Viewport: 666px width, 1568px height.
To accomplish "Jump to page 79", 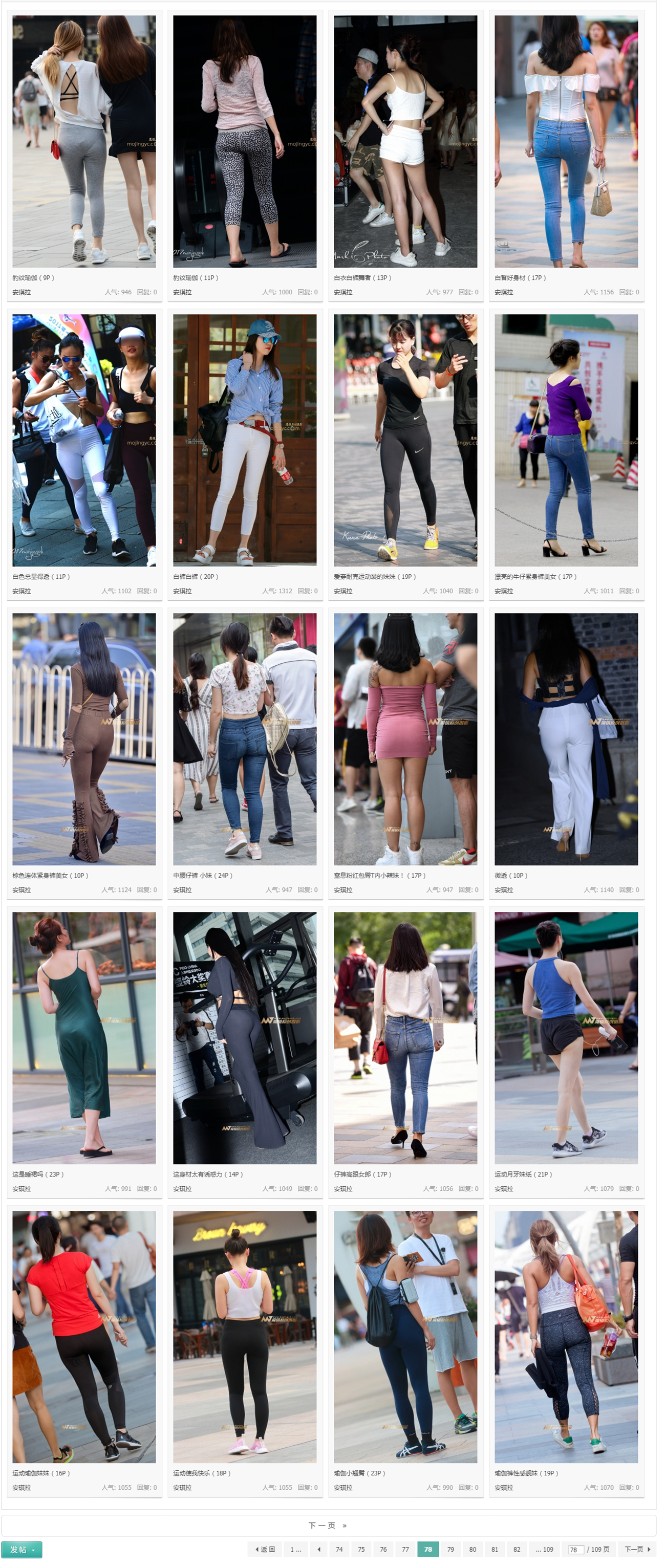I will [x=450, y=1549].
